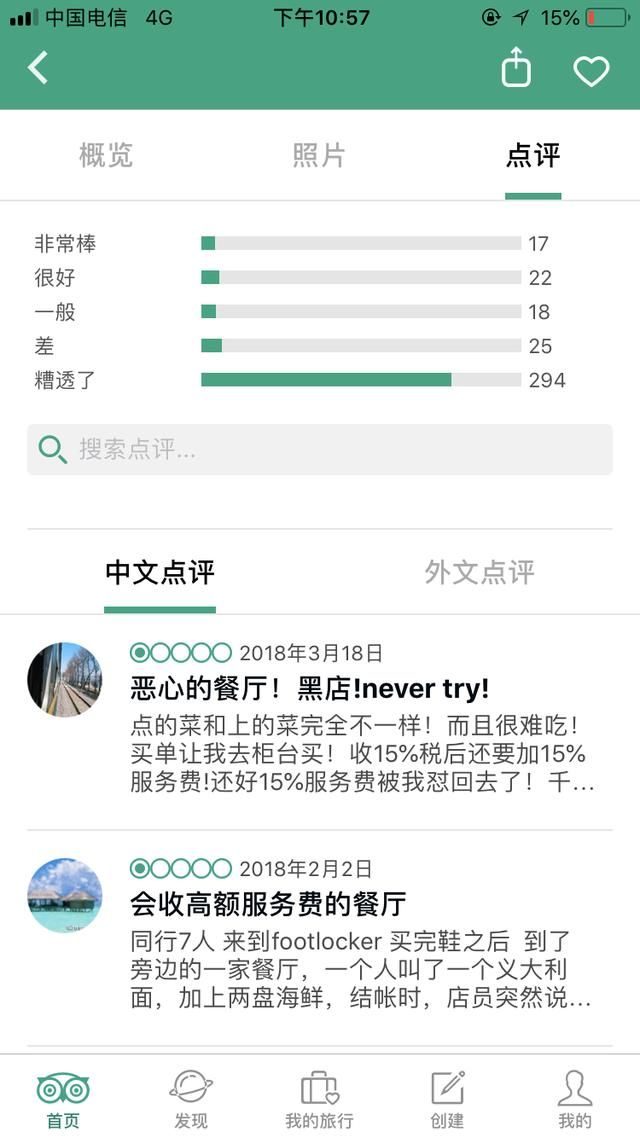
Task: Switch to the 照片 tab
Action: 319,155
